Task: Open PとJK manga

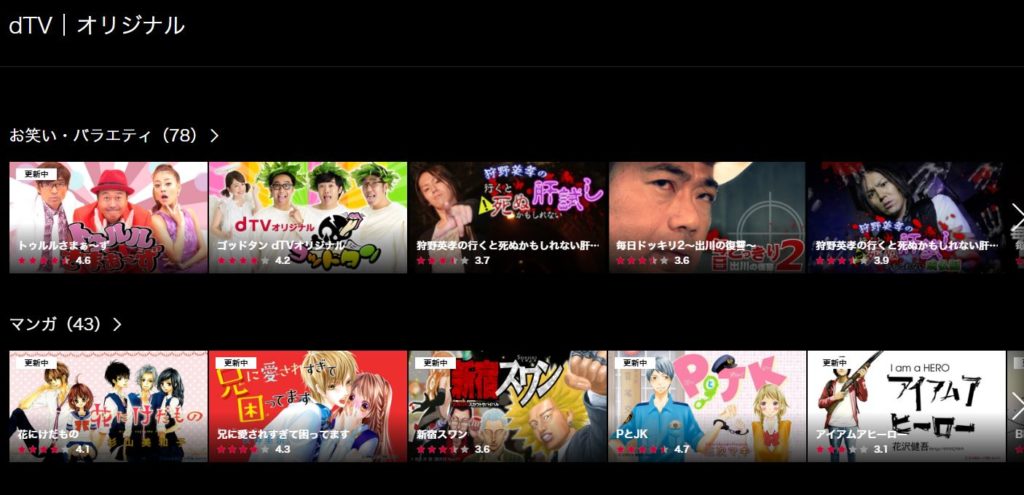Action: [x=707, y=406]
